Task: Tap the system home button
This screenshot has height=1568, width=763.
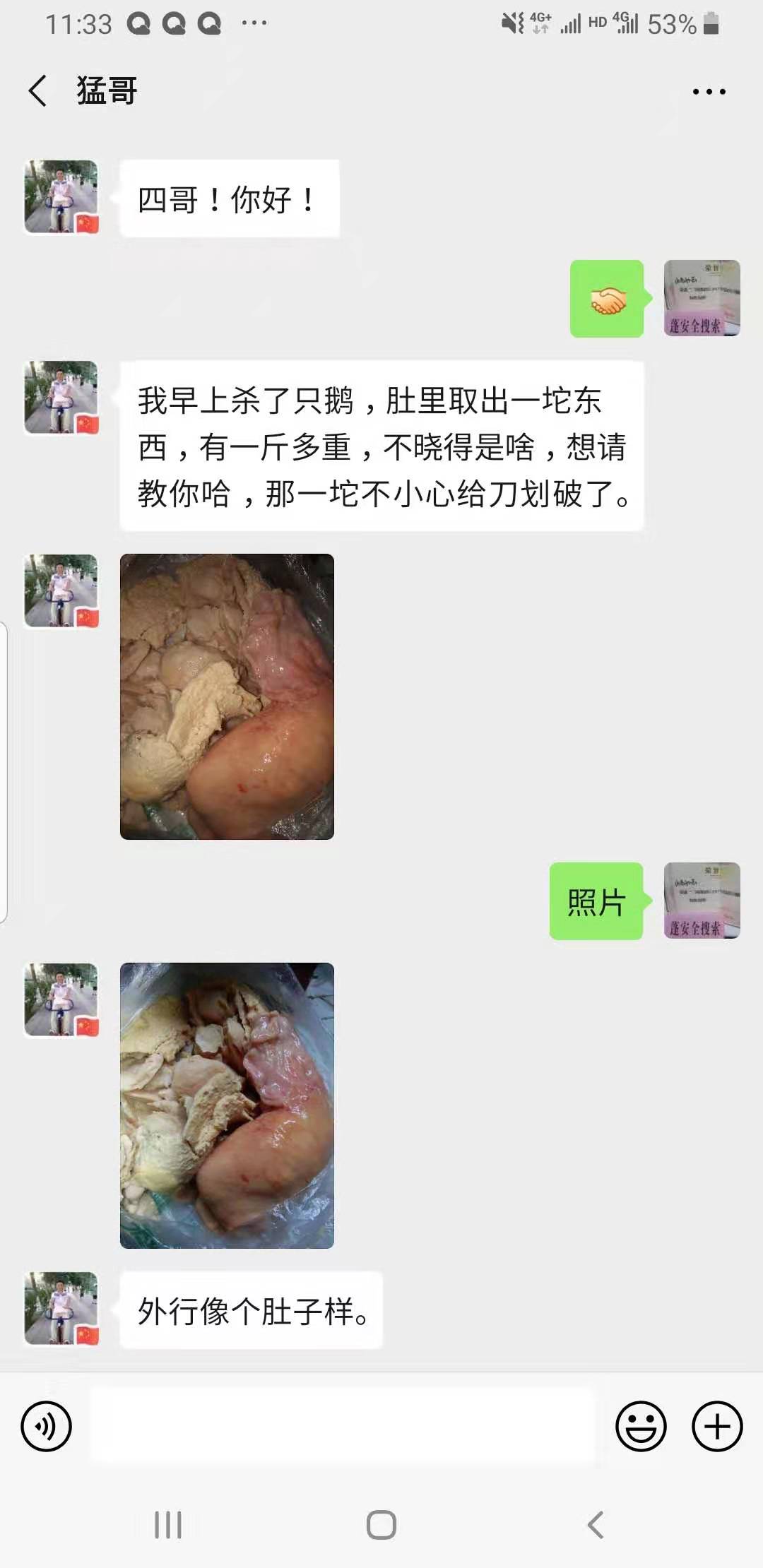Action: pos(381,1525)
